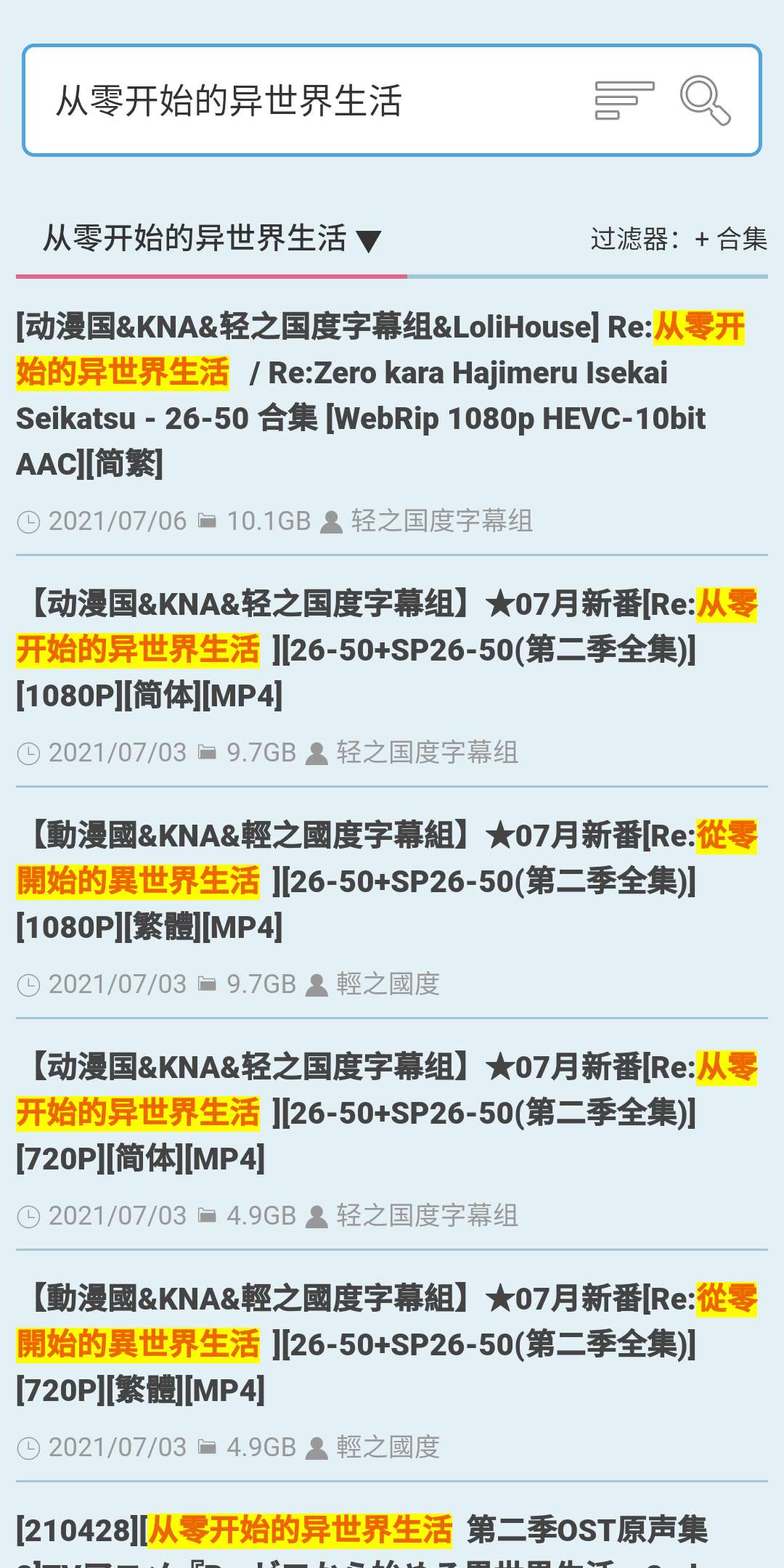This screenshot has height=1568, width=784.
Task: Expand the 从零开始的异世界生活 dropdown
Action: point(212,239)
